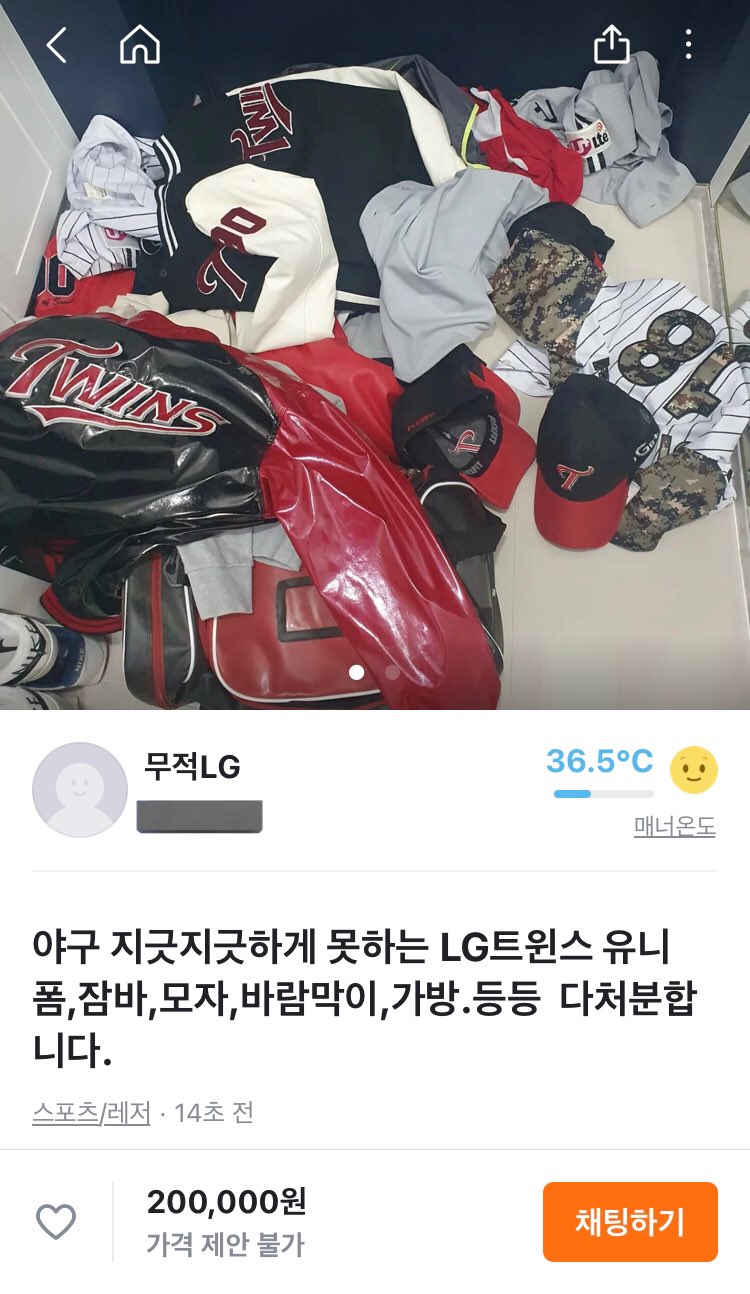This screenshot has width=750, height=1294.
Task: Open the 매너온도 info link
Action: click(674, 827)
